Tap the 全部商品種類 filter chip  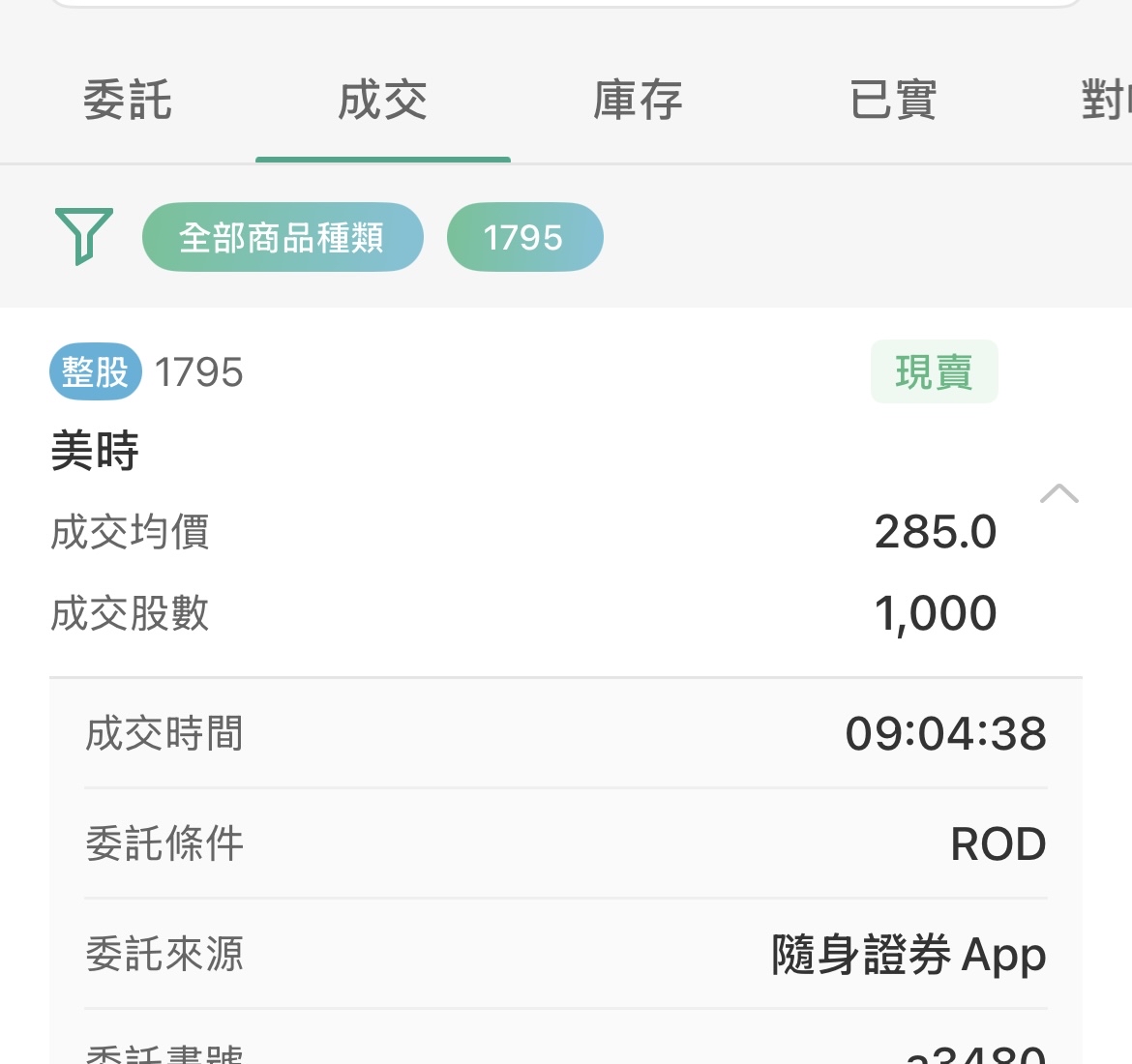283,237
